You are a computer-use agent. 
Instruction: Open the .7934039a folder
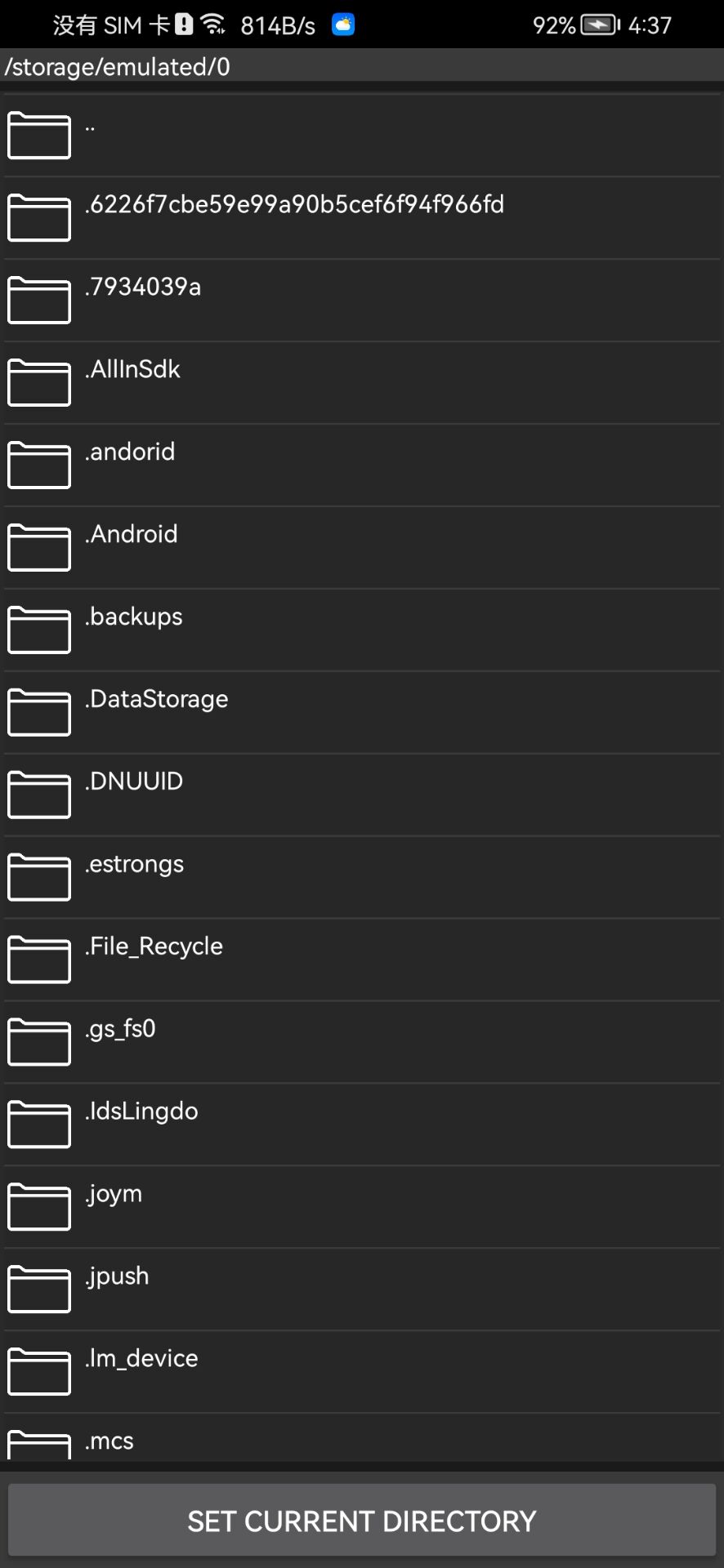pos(362,301)
